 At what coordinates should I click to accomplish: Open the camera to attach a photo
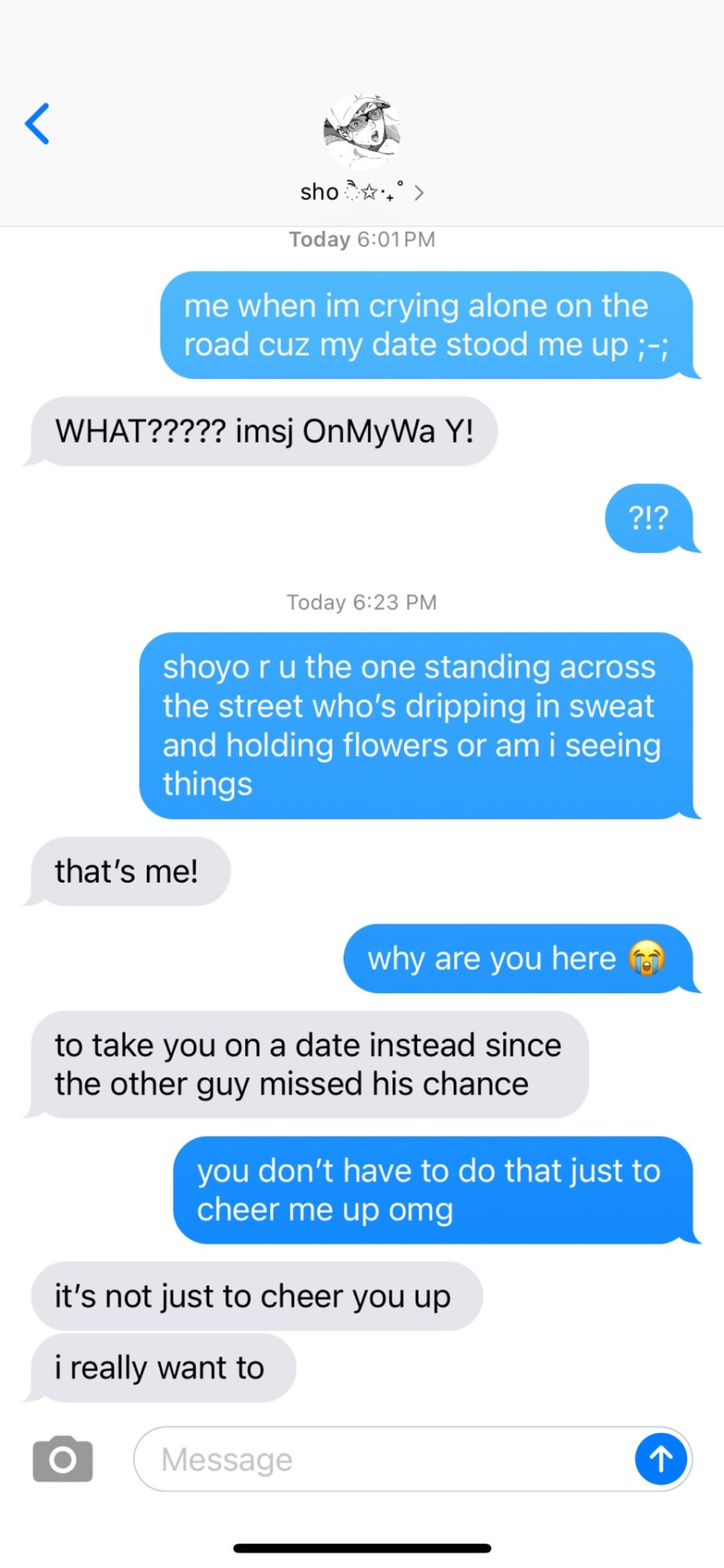pos(63,1459)
